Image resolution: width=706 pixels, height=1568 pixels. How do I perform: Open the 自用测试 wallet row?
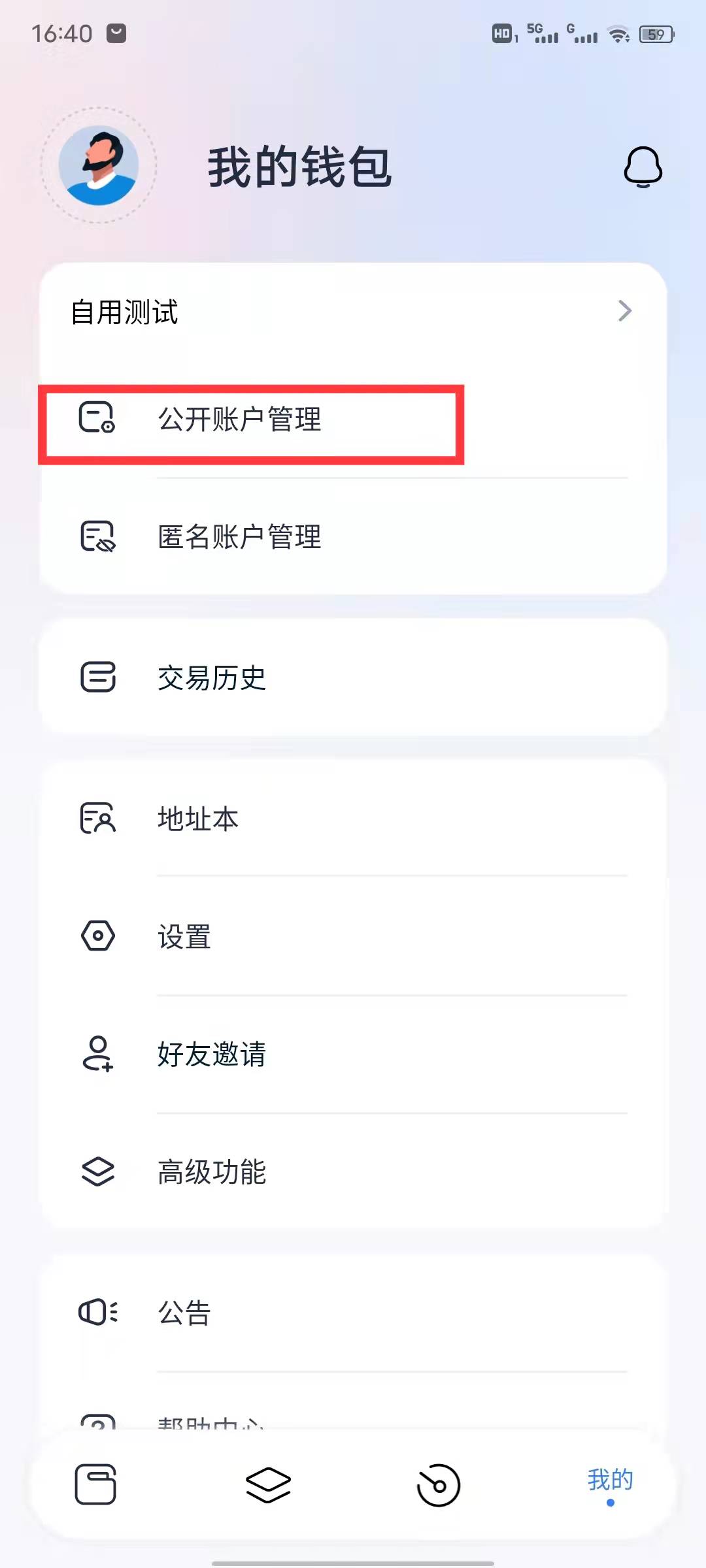click(x=353, y=312)
